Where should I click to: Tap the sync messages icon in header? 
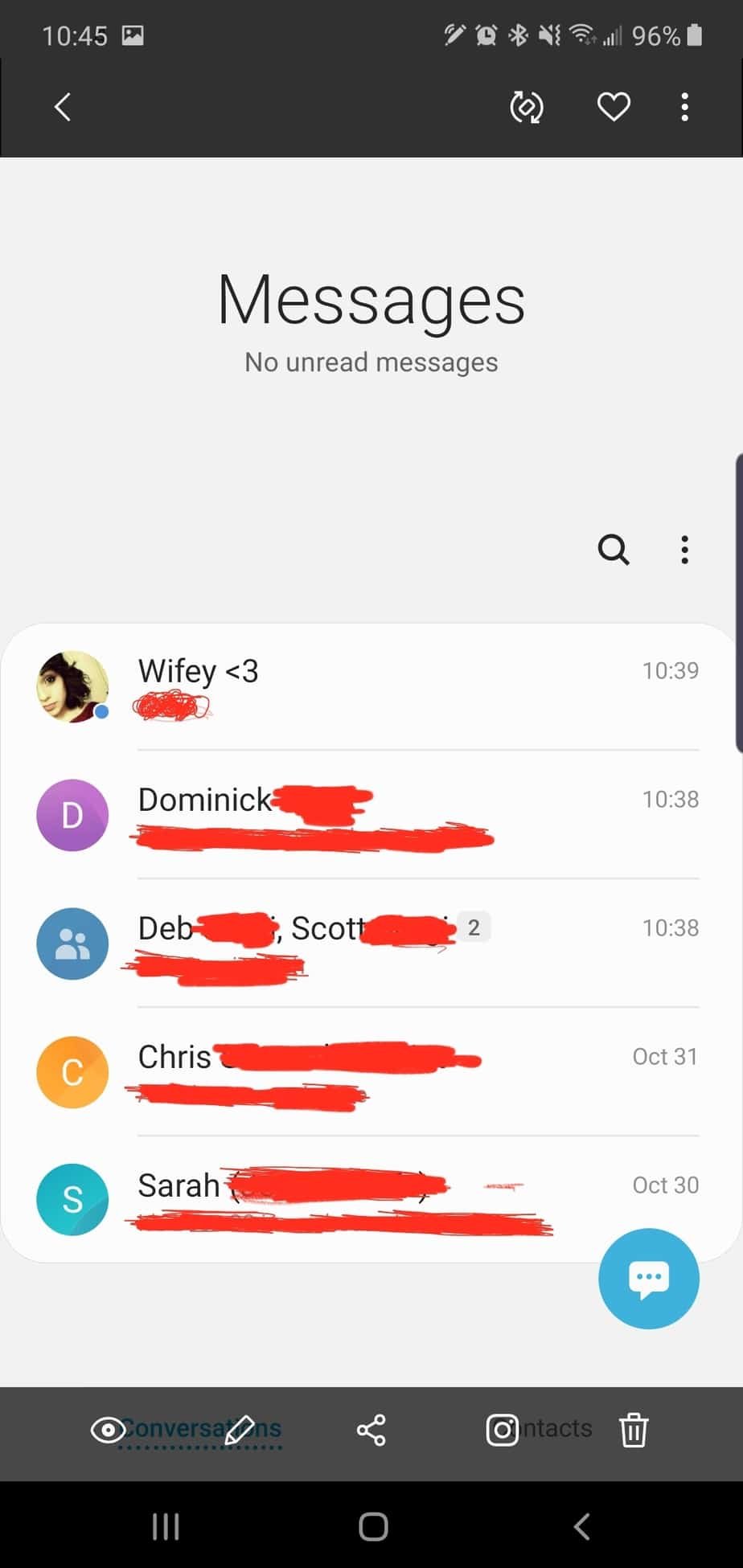coord(526,107)
